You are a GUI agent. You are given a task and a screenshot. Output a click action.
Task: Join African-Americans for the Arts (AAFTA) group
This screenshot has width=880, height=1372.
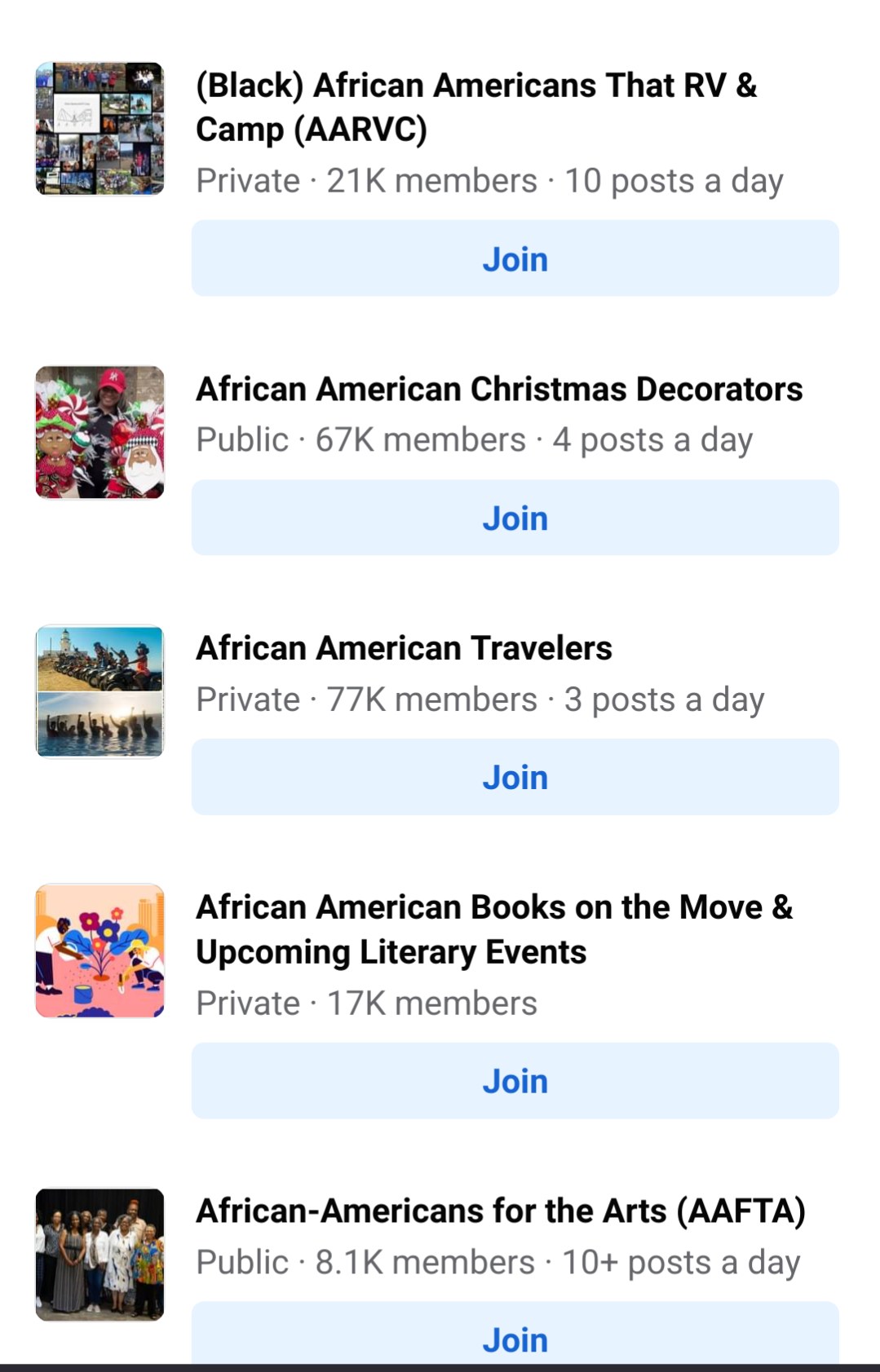coord(515,1339)
